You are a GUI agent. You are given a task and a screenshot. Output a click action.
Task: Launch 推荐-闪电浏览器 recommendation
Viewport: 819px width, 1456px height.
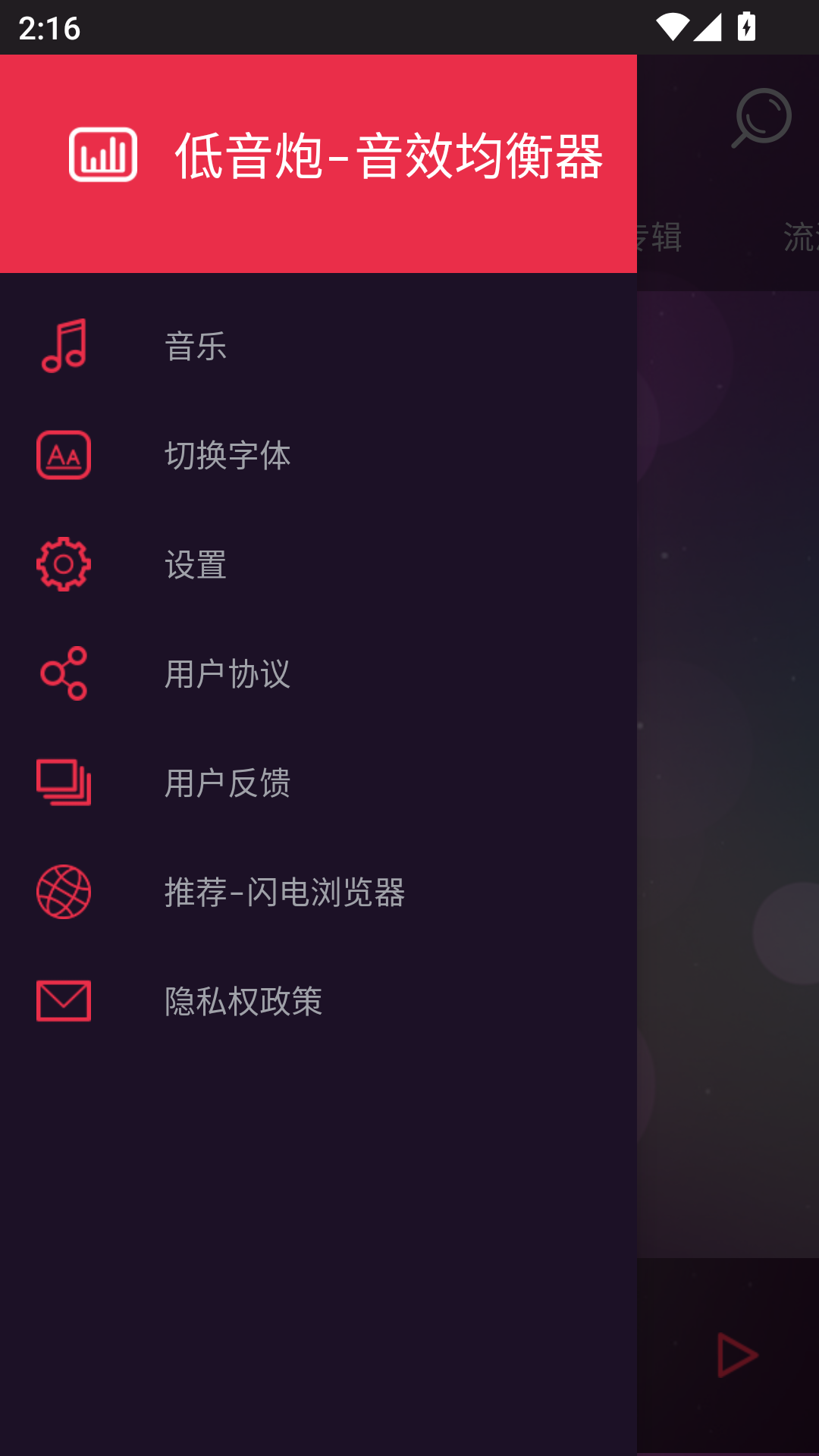point(285,893)
